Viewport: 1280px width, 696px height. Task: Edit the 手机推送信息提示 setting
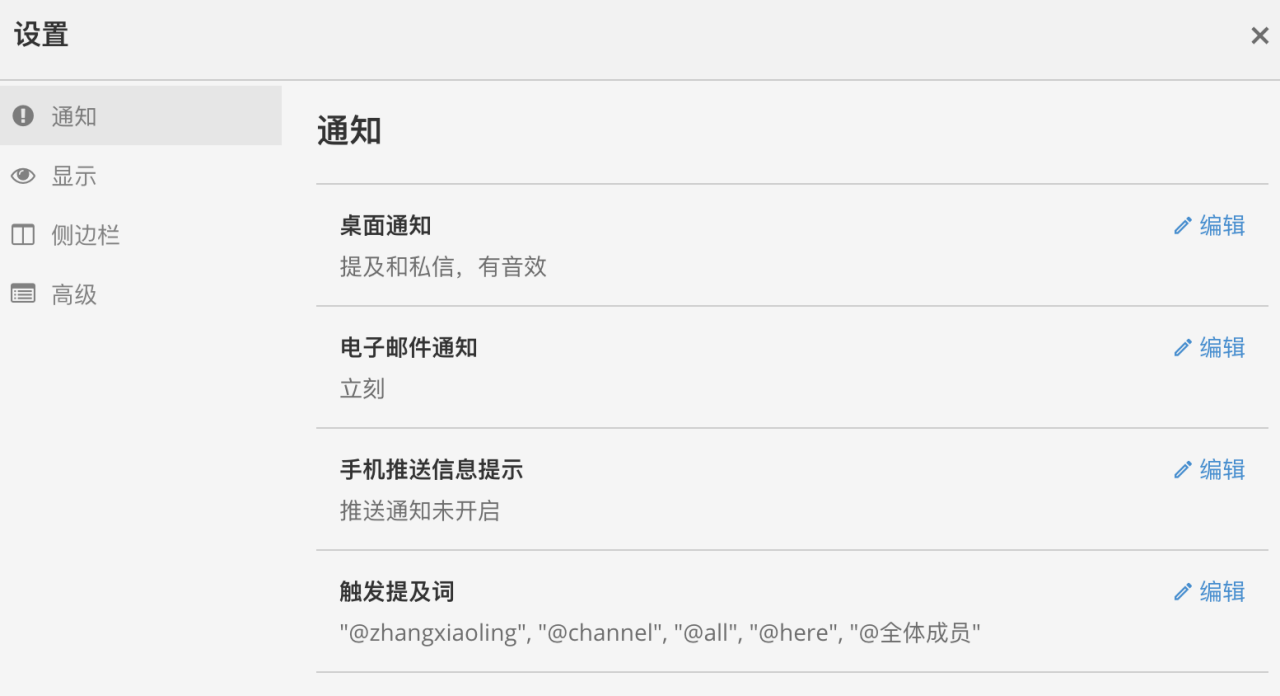tap(1210, 470)
